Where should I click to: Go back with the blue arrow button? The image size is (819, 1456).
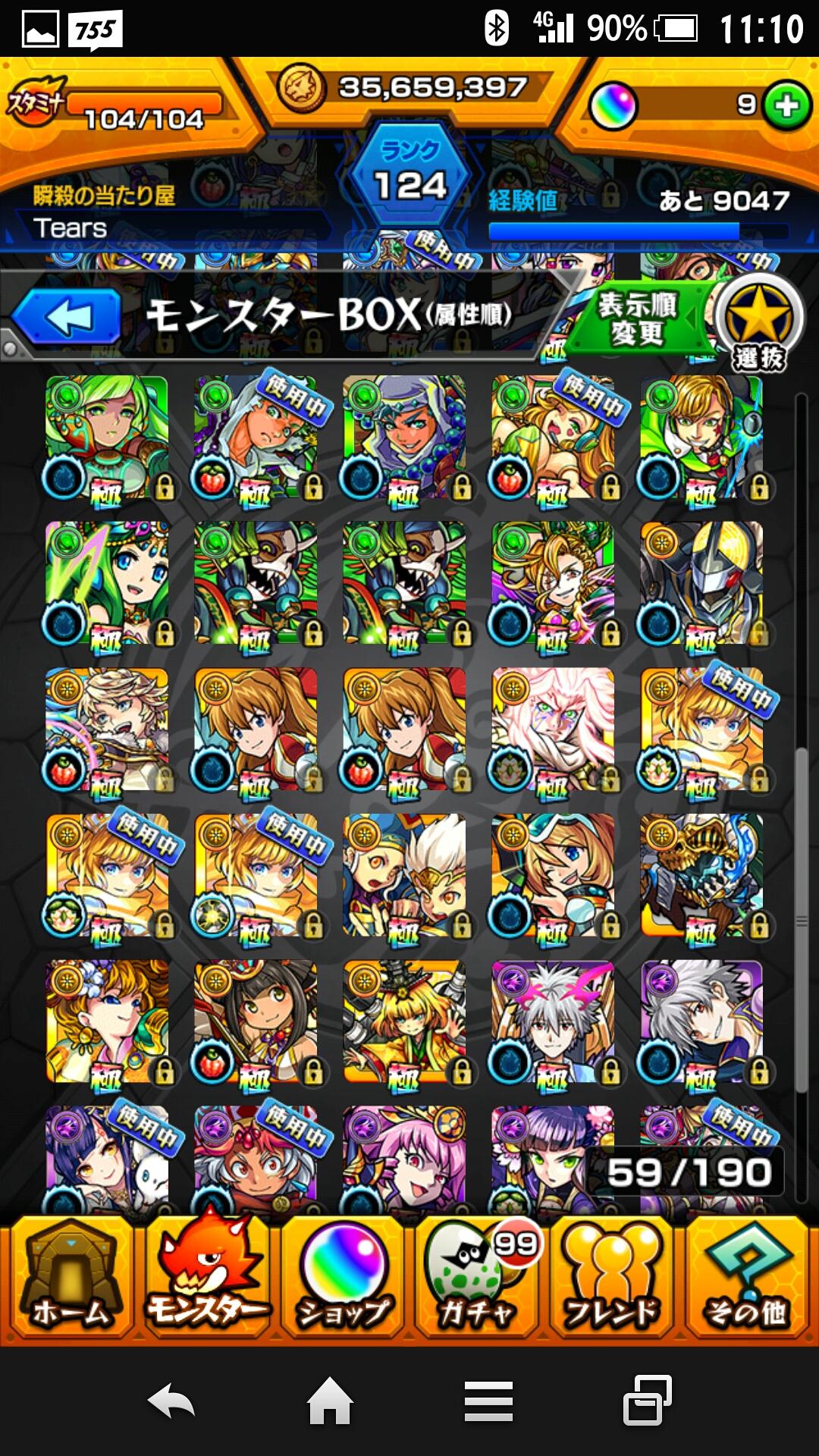[68, 318]
